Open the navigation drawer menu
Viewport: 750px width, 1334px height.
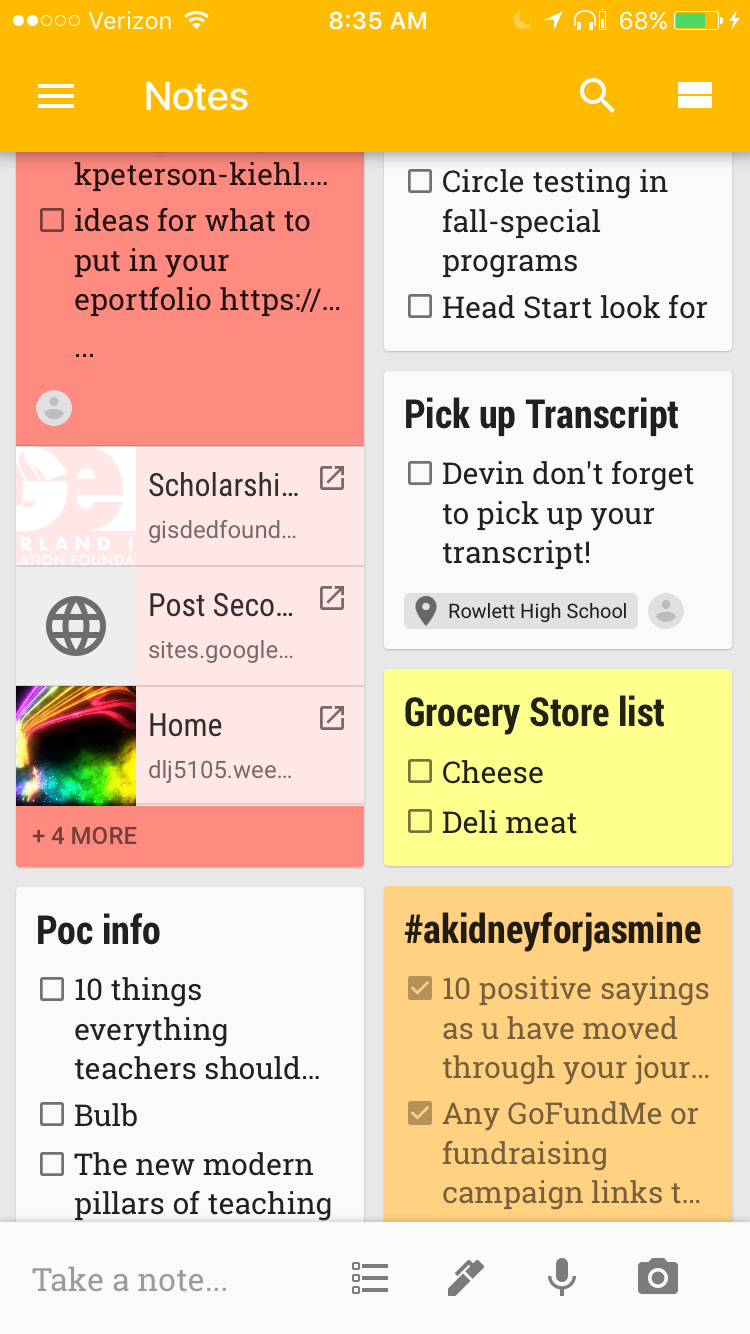coord(56,96)
